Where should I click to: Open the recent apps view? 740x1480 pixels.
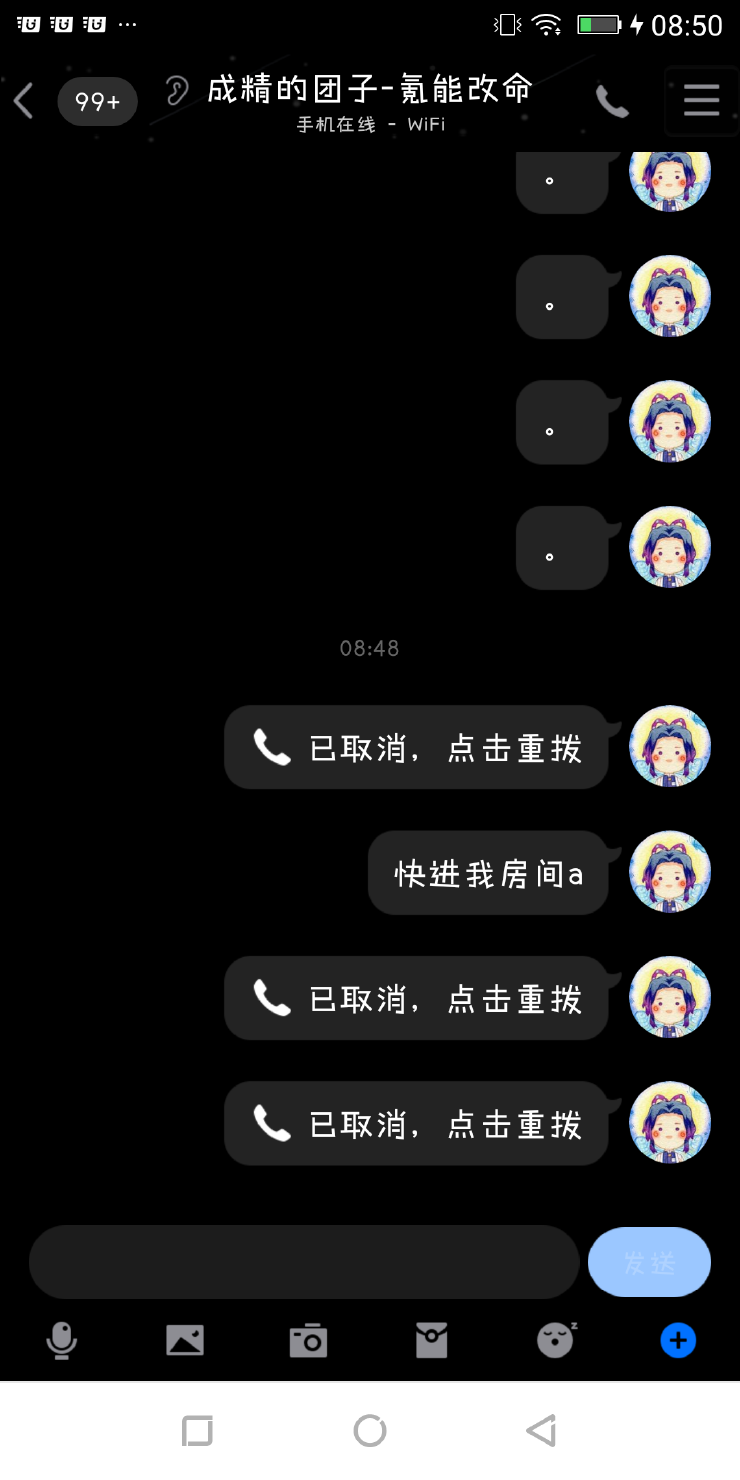[198, 1431]
